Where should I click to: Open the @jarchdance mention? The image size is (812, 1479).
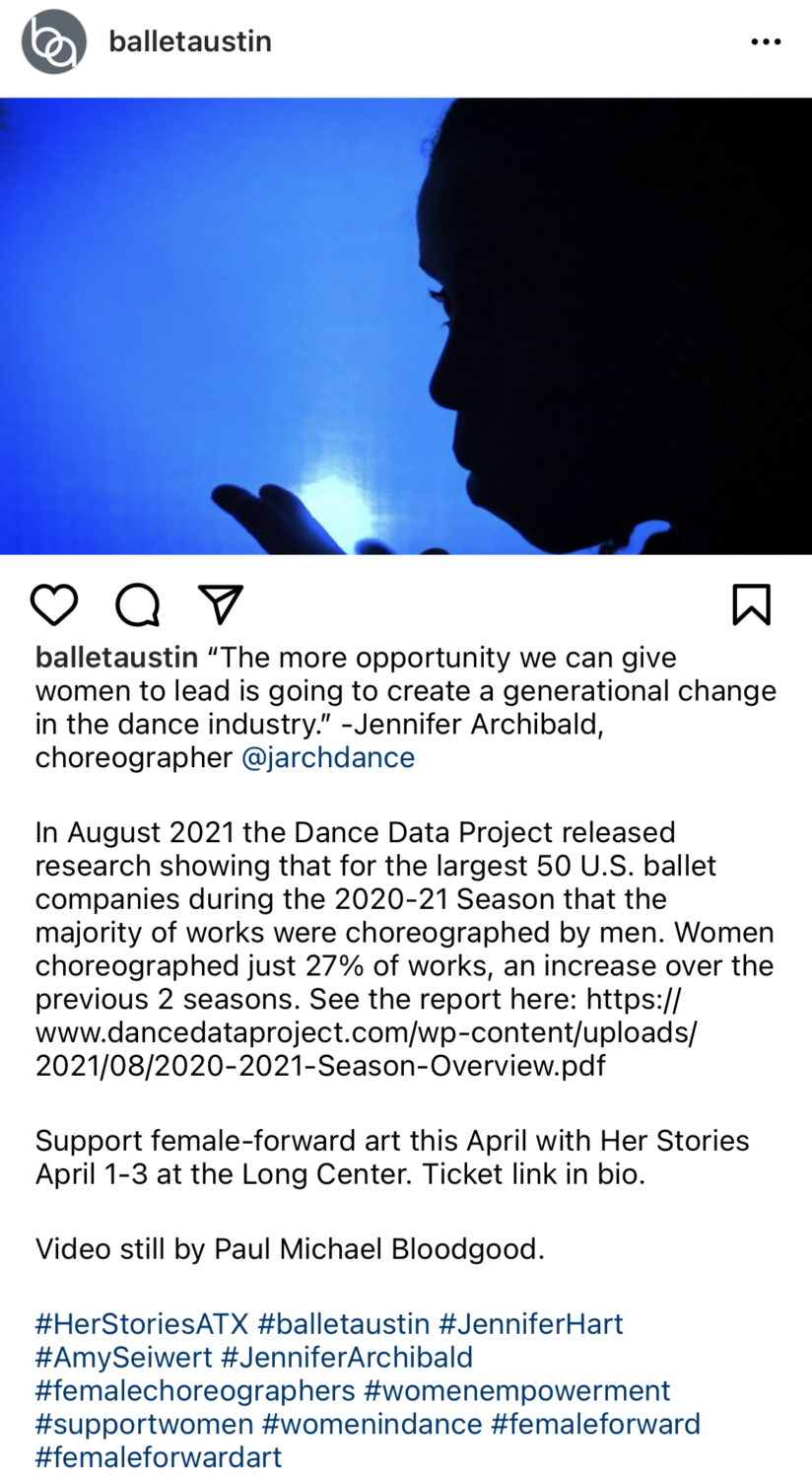coord(327,757)
